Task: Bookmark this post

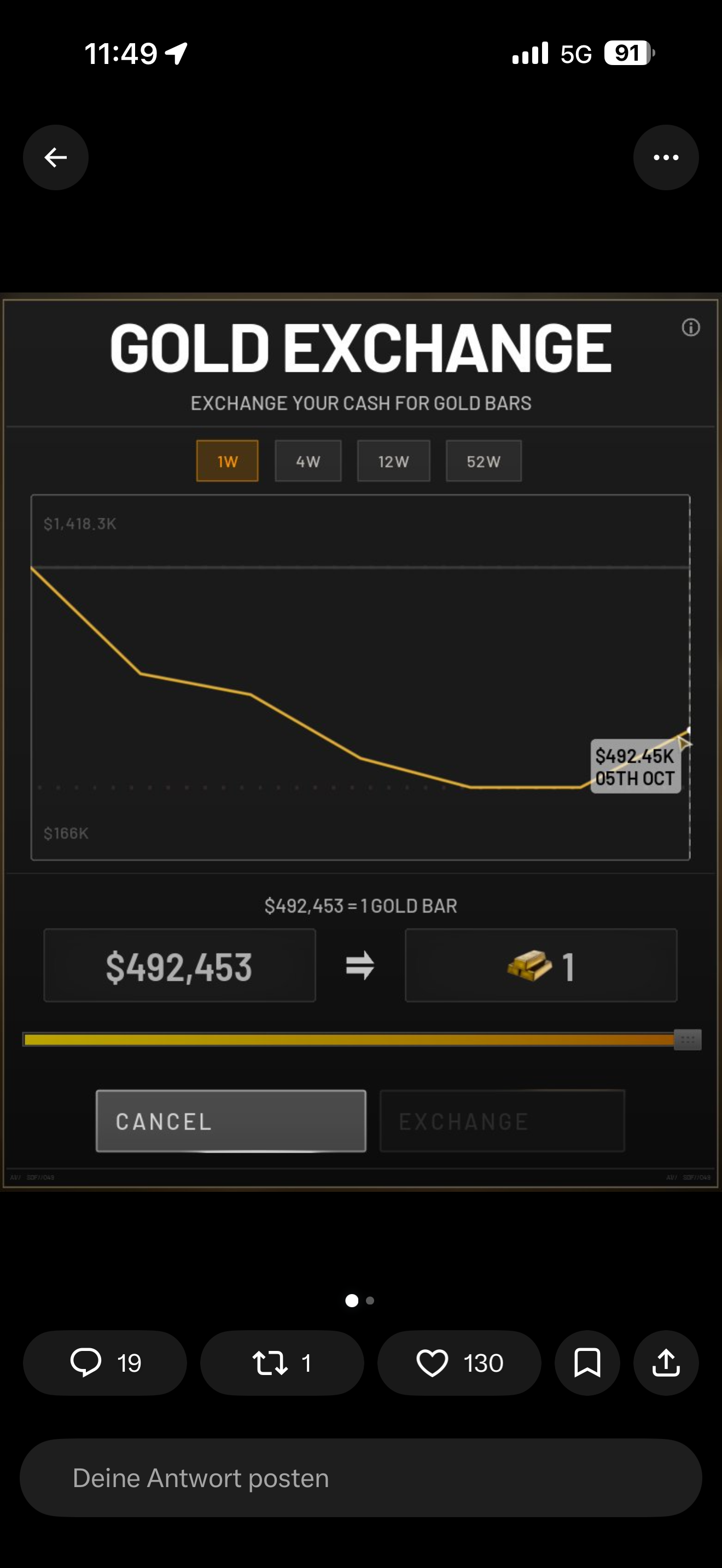Action: pos(587,1363)
